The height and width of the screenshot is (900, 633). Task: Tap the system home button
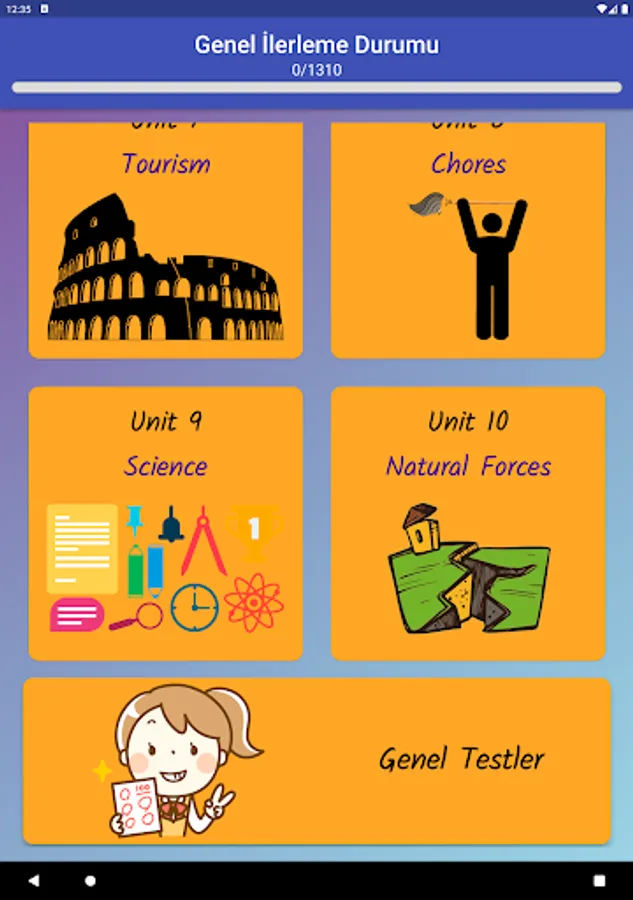pyautogui.click(x=90, y=880)
